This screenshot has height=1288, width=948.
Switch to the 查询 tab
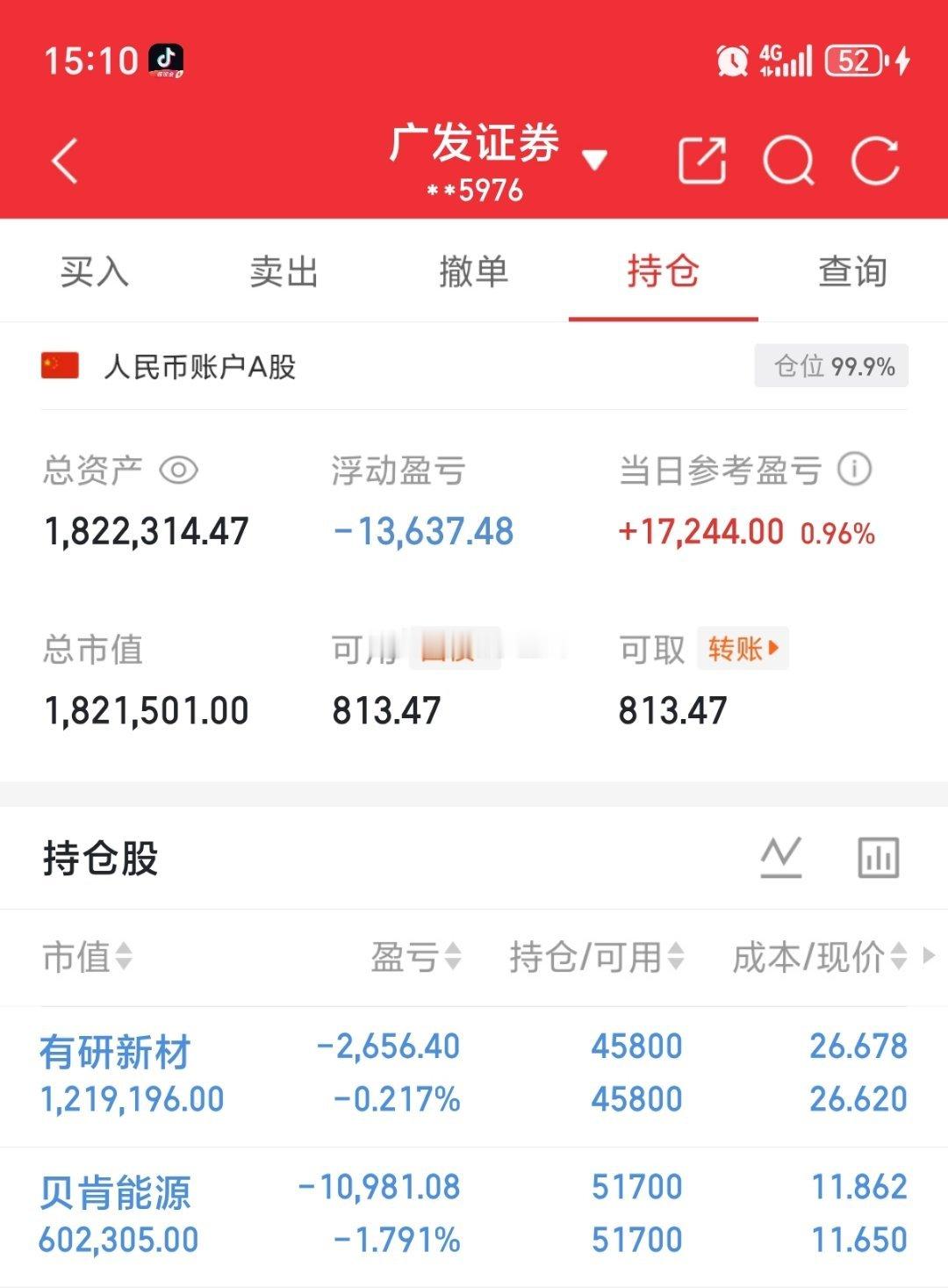[x=853, y=272]
